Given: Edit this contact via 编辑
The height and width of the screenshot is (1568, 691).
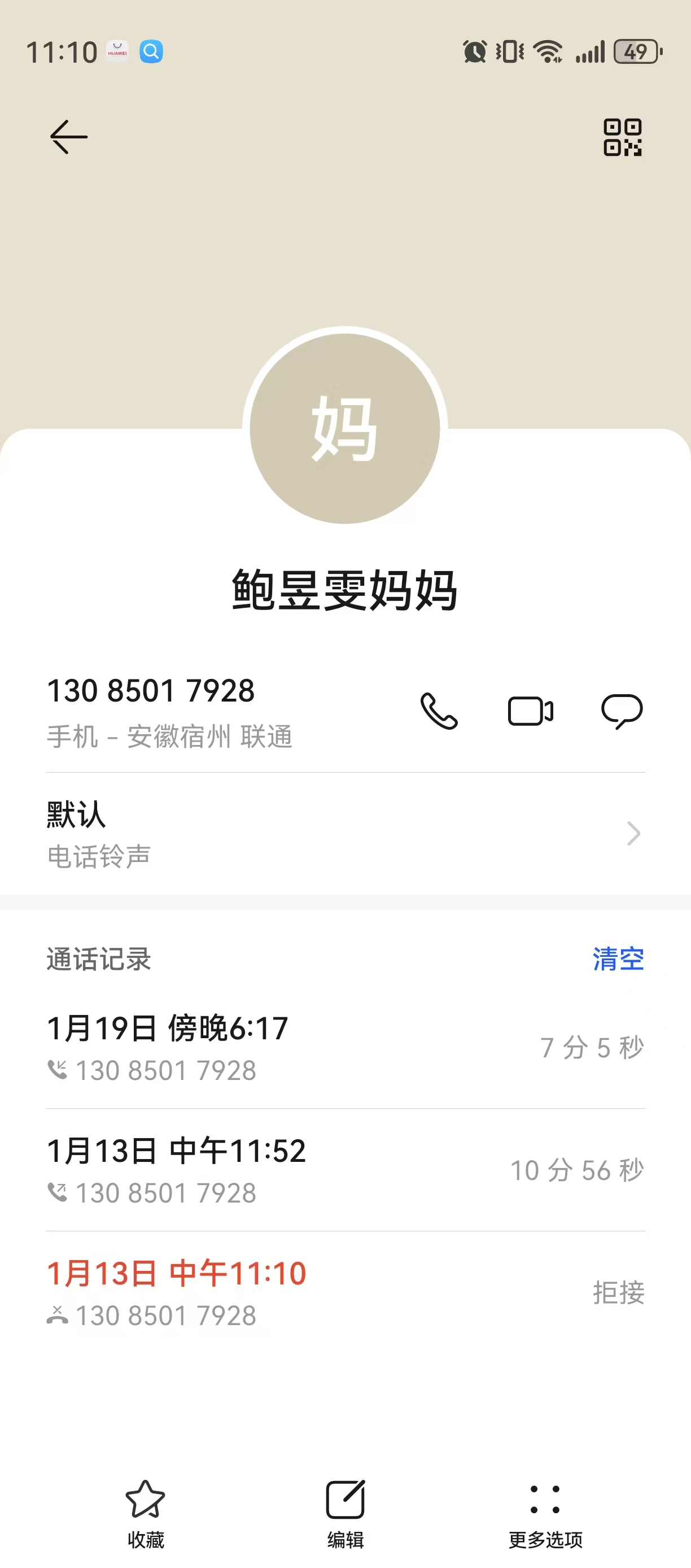Looking at the screenshot, I should tap(345, 1513).
